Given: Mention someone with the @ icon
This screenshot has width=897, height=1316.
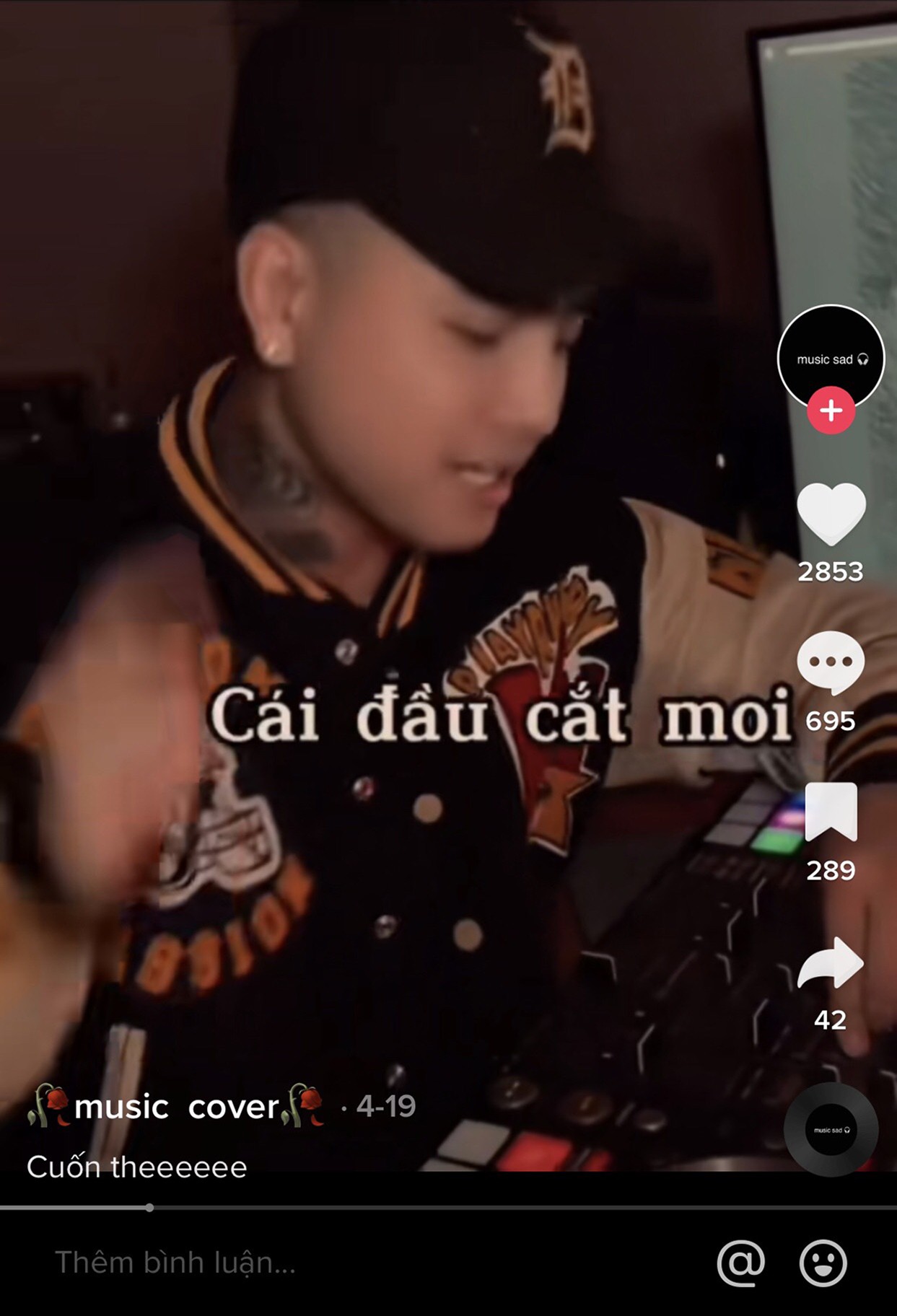Looking at the screenshot, I should (741, 1263).
